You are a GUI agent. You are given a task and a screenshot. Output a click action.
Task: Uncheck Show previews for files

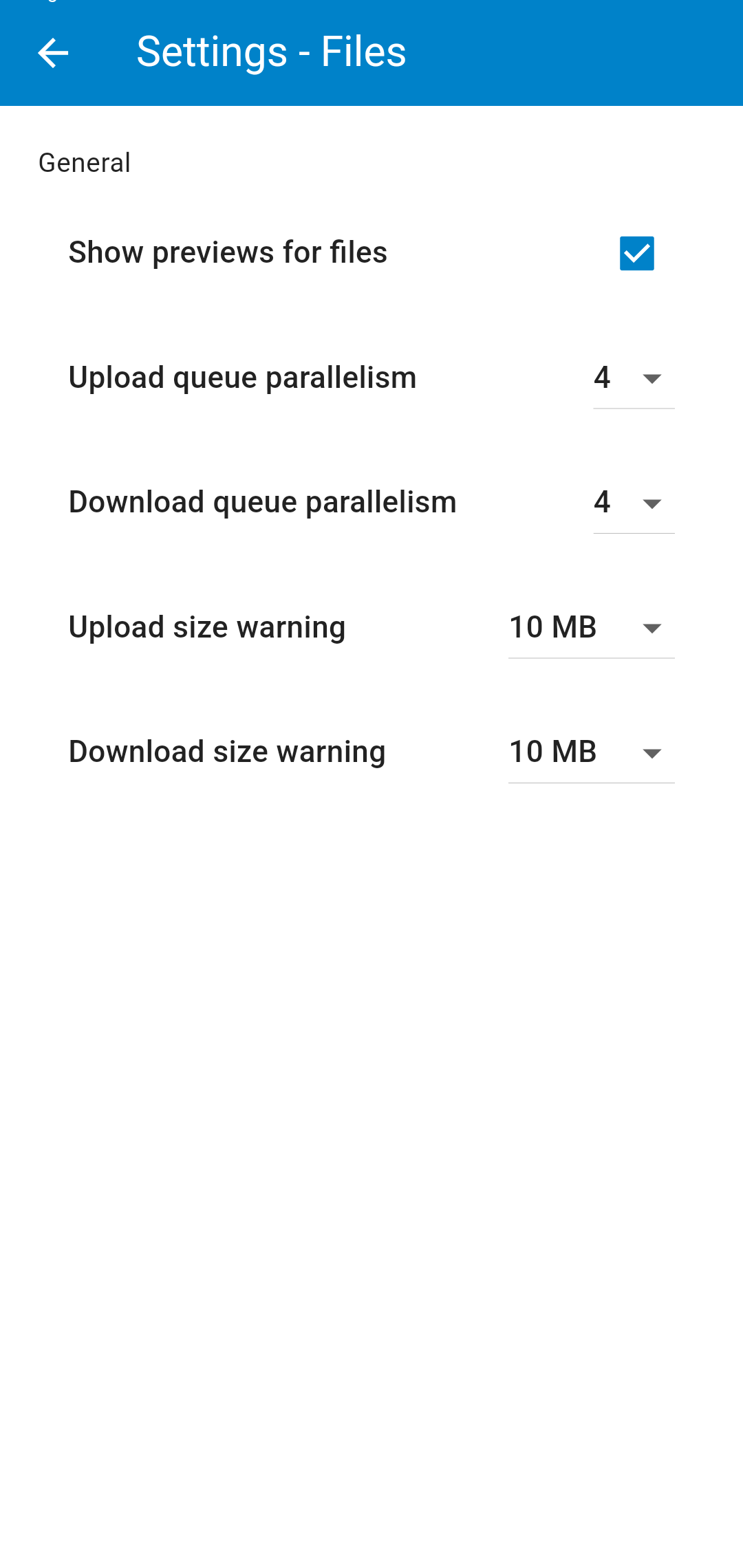pyautogui.click(x=636, y=253)
